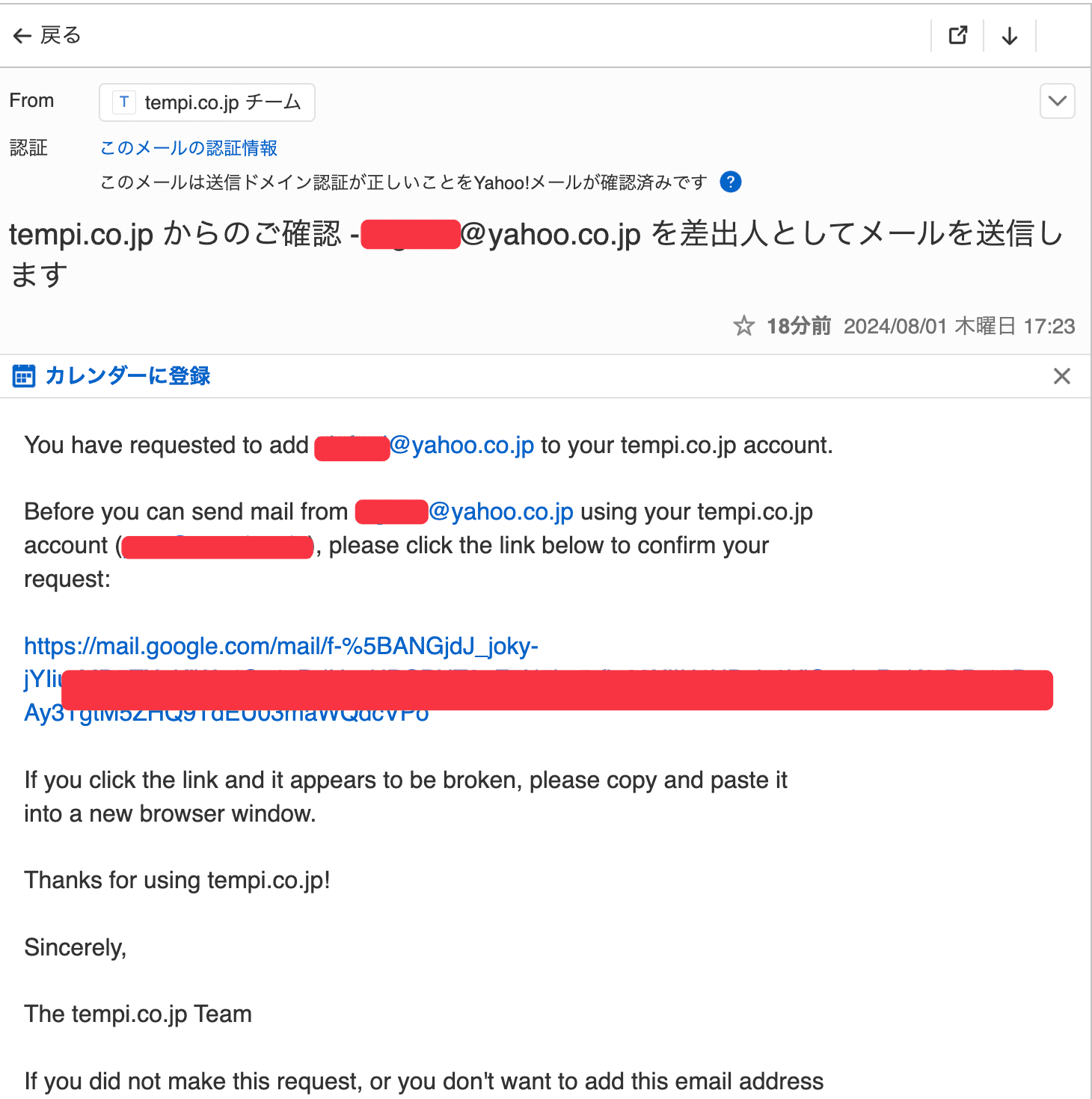Open このメールの認証情報 link
The height and width of the screenshot is (1099, 1092).
coord(188,148)
